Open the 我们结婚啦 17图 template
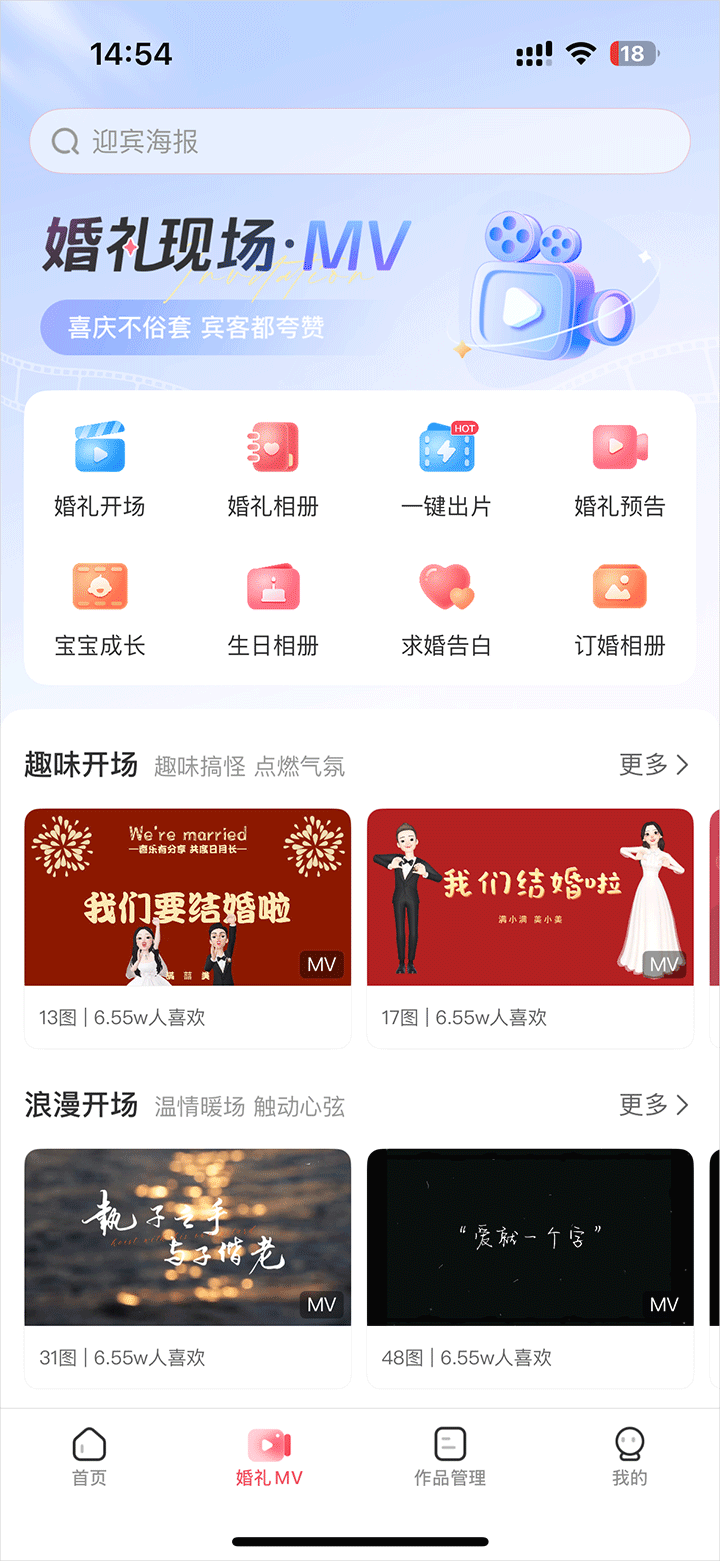 point(530,897)
